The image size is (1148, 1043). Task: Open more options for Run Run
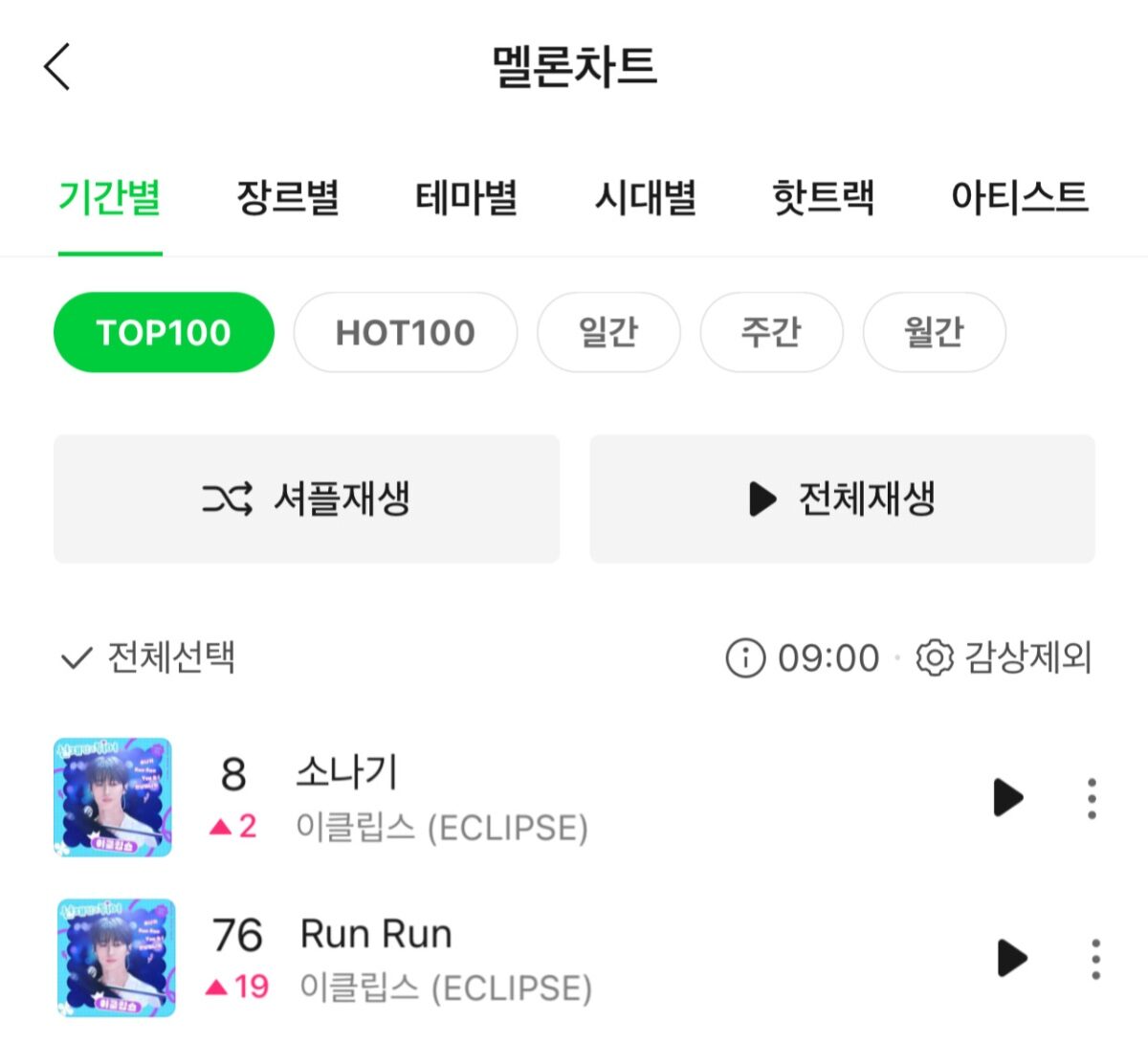pyautogui.click(x=1095, y=958)
